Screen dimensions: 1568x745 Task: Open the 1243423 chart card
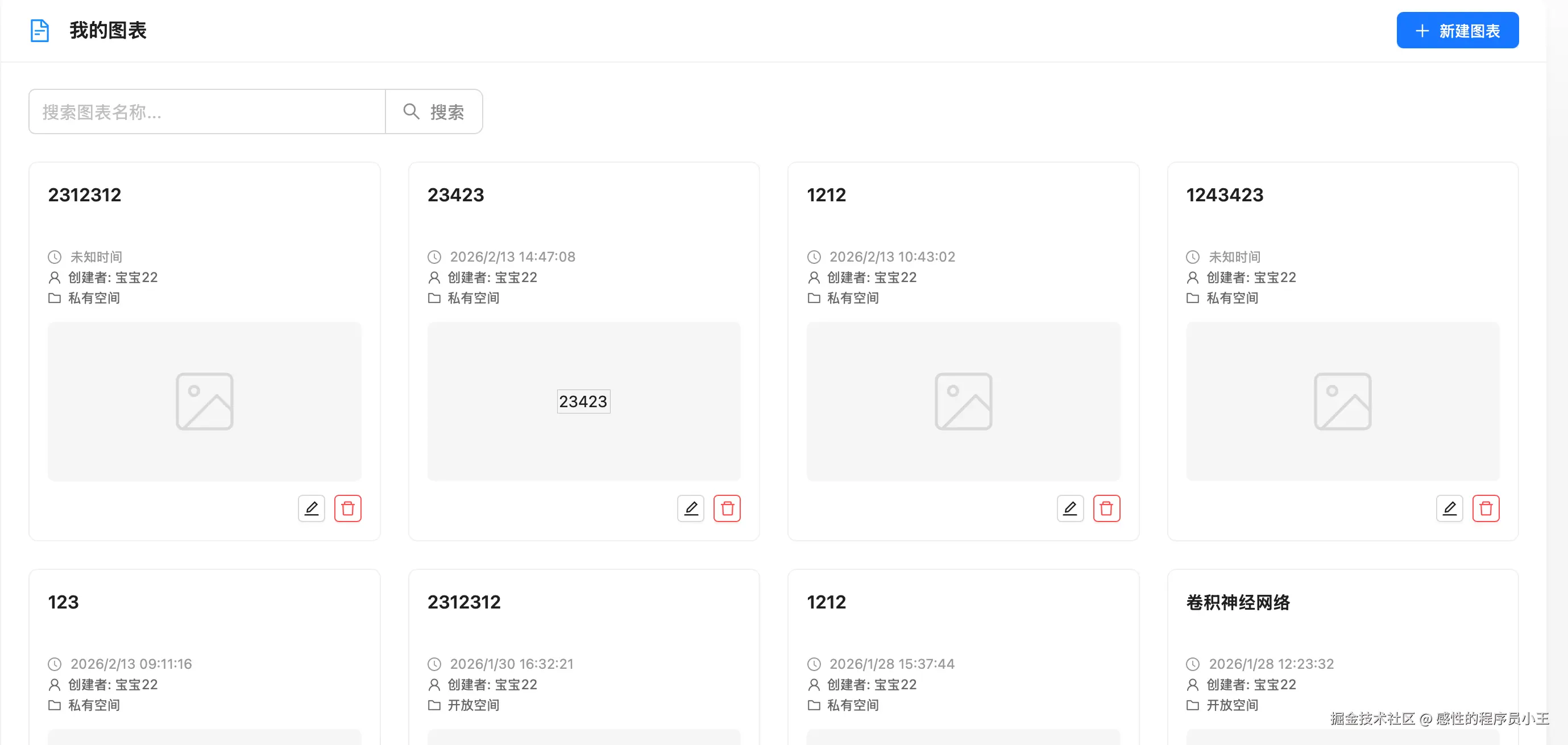tap(1342, 402)
